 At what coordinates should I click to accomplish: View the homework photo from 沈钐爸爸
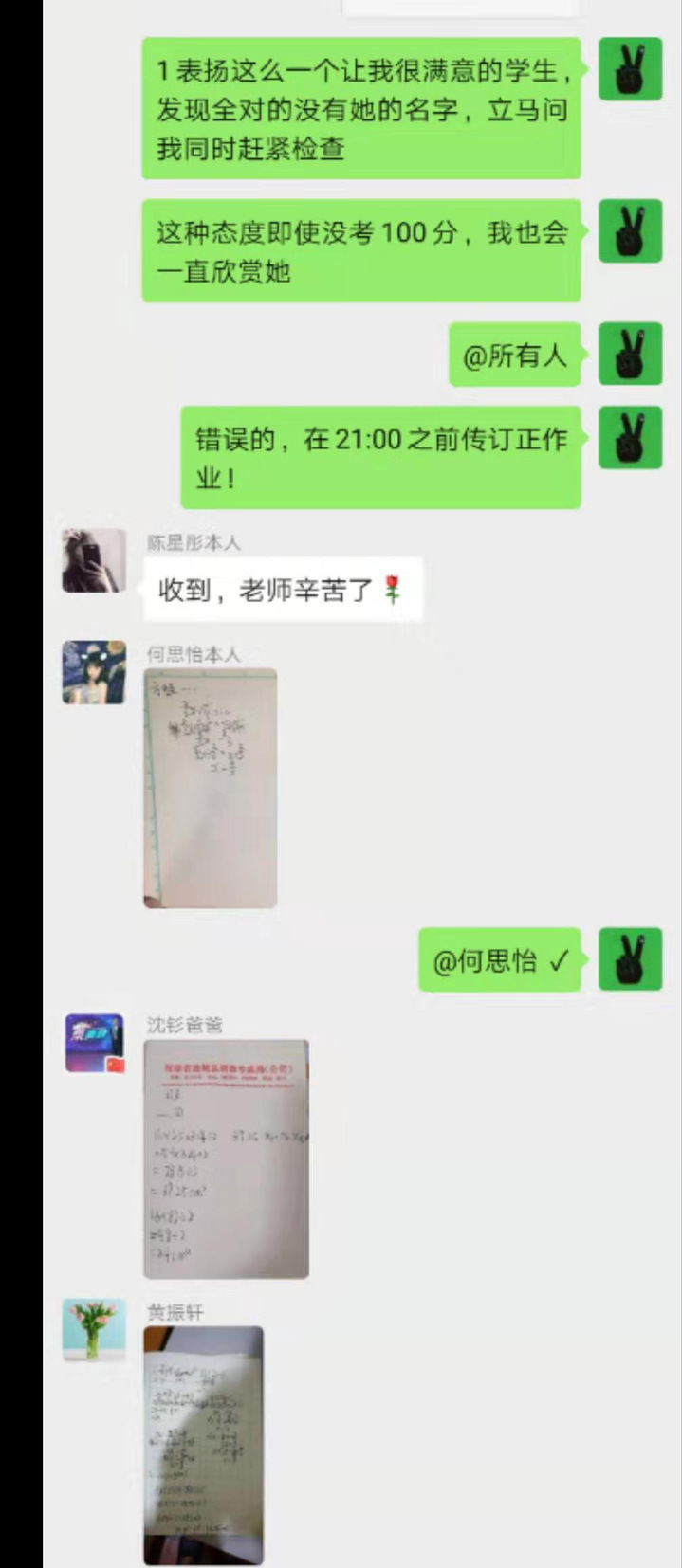coord(226,1158)
